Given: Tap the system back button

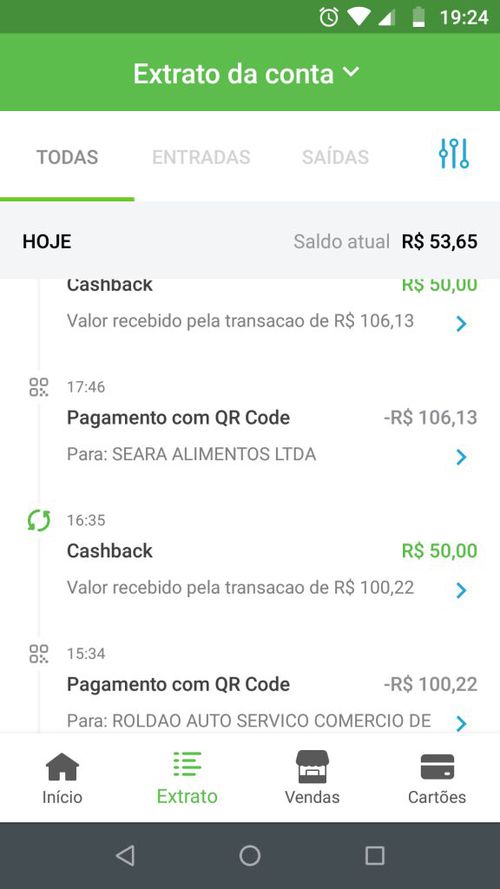Looking at the screenshot, I should click(125, 856).
